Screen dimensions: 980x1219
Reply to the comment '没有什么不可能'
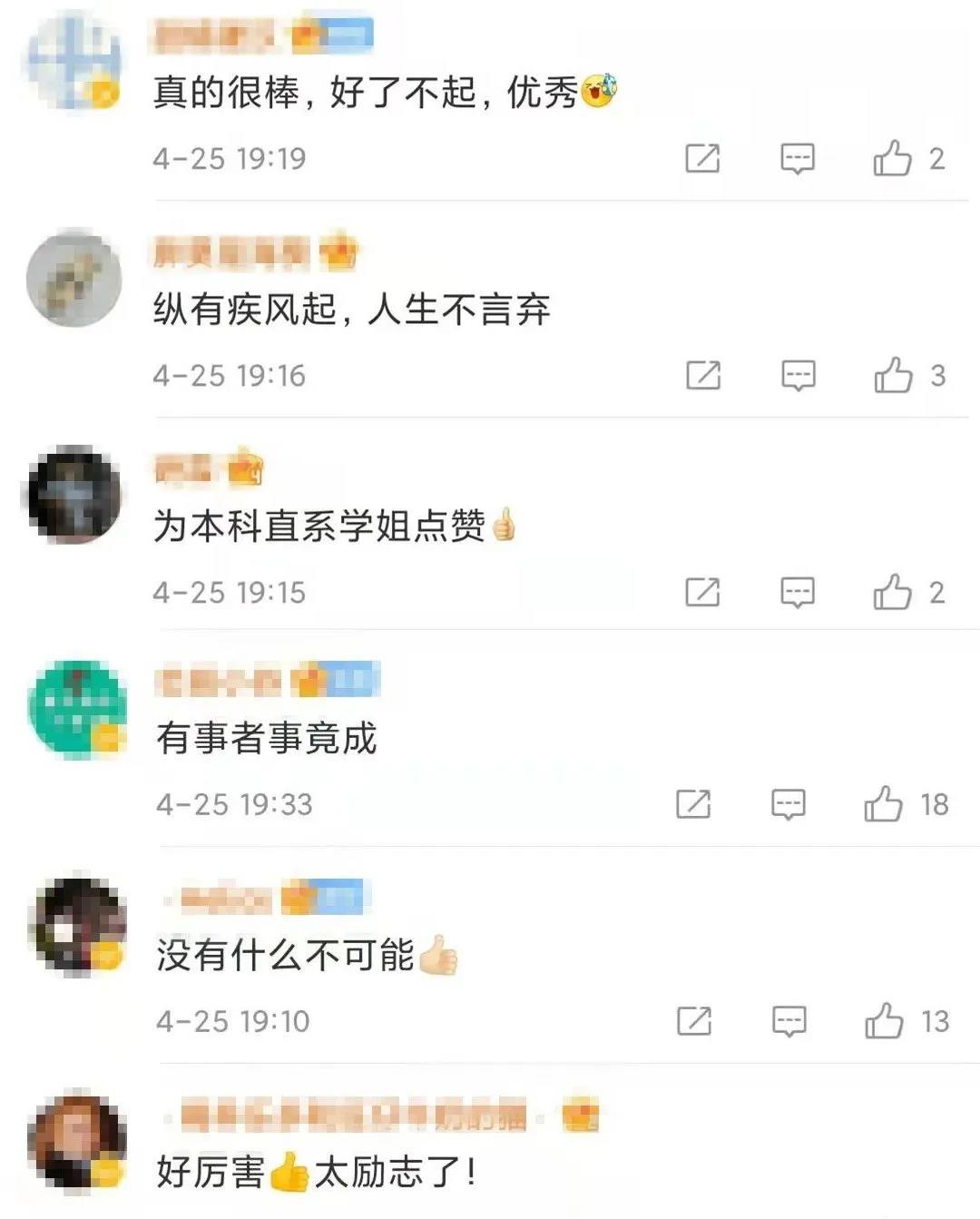[x=789, y=1021]
